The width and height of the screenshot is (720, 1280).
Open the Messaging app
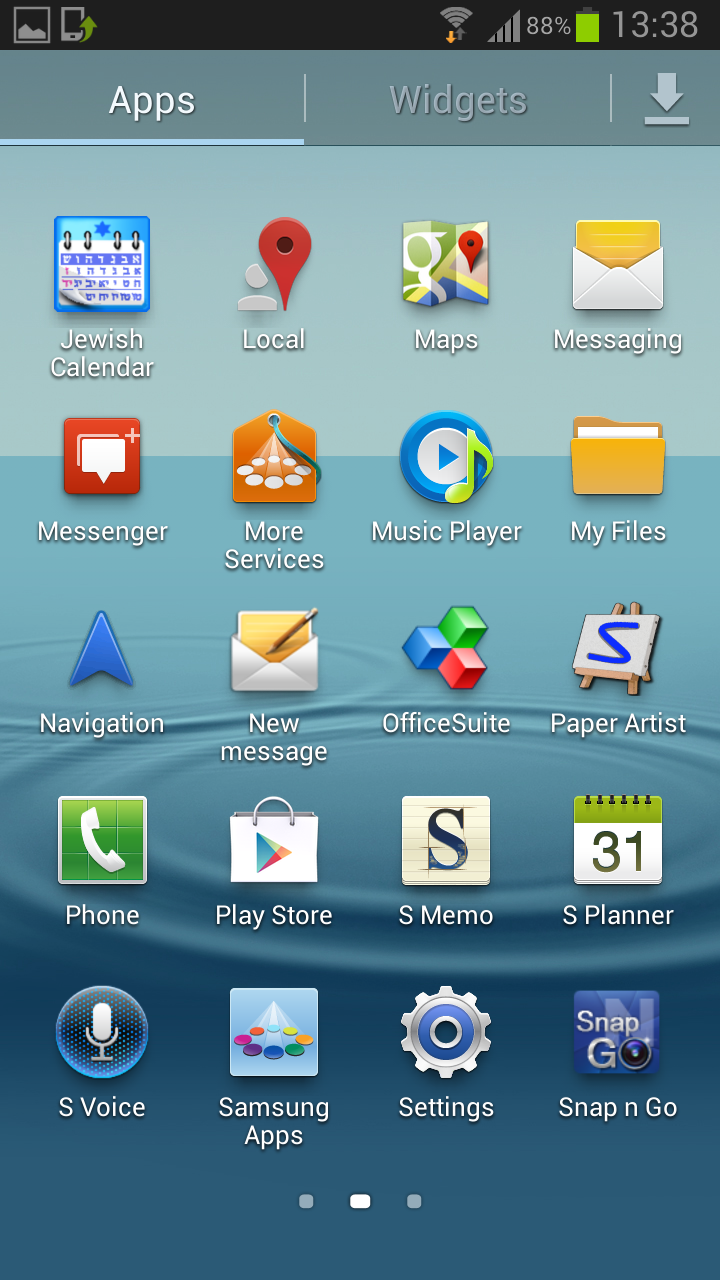618,265
